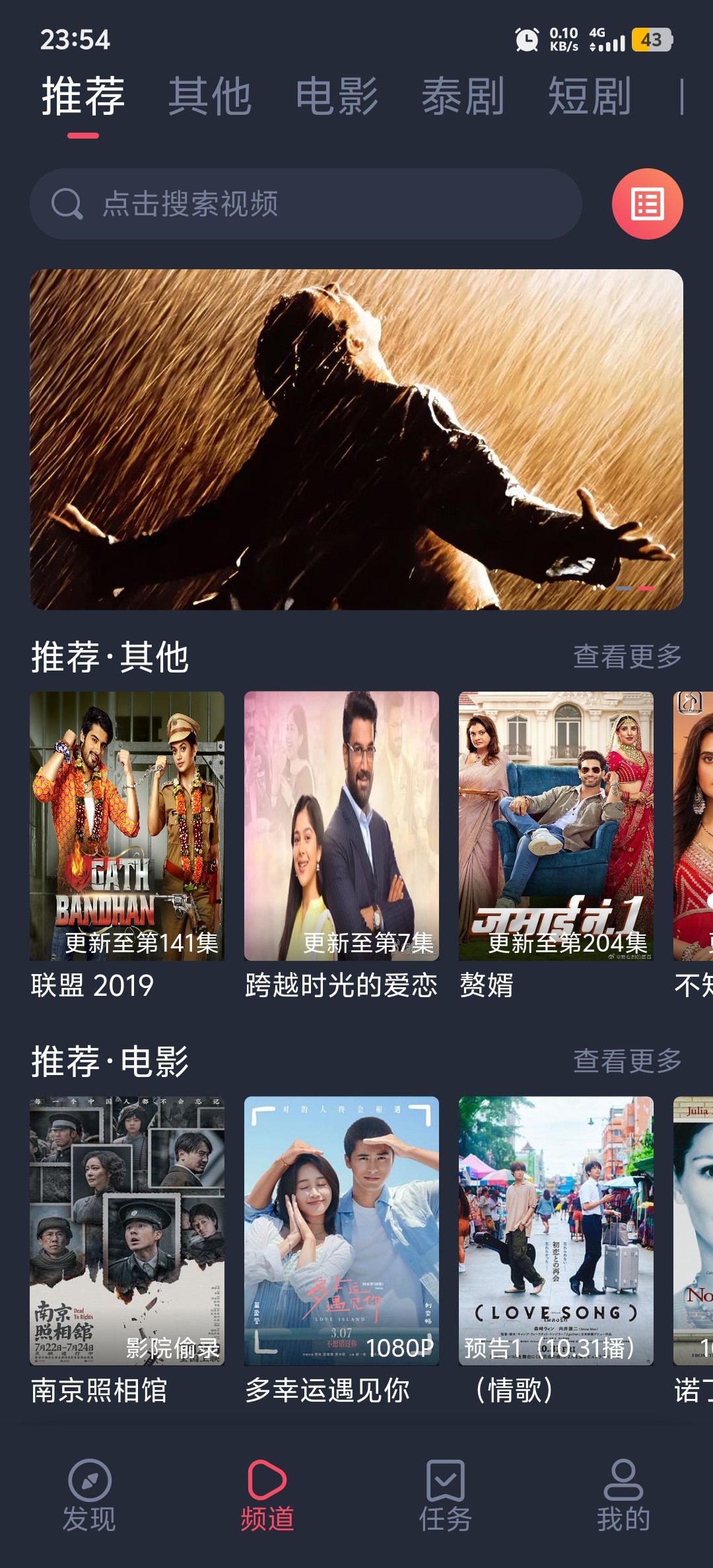The width and height of the screenshot is (713, 1568).
Task: Select the 推荐 top tab
Action: pyautogui.click(x=83, y=96)
